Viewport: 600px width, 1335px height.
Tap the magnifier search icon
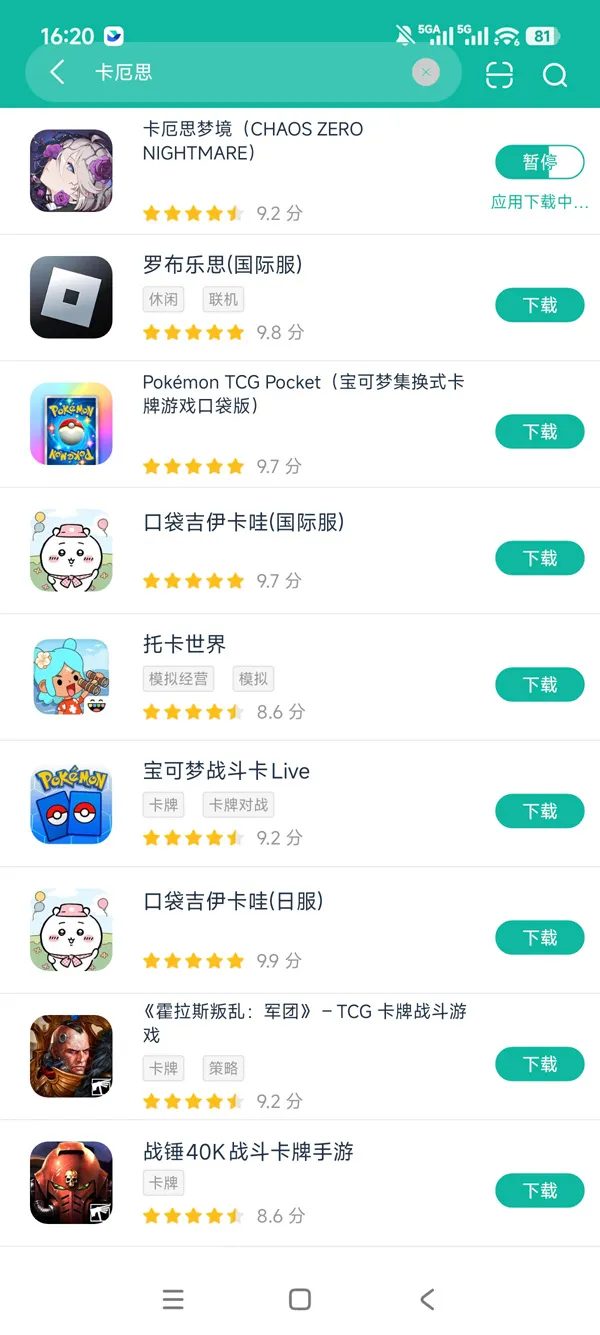(555, 75)
